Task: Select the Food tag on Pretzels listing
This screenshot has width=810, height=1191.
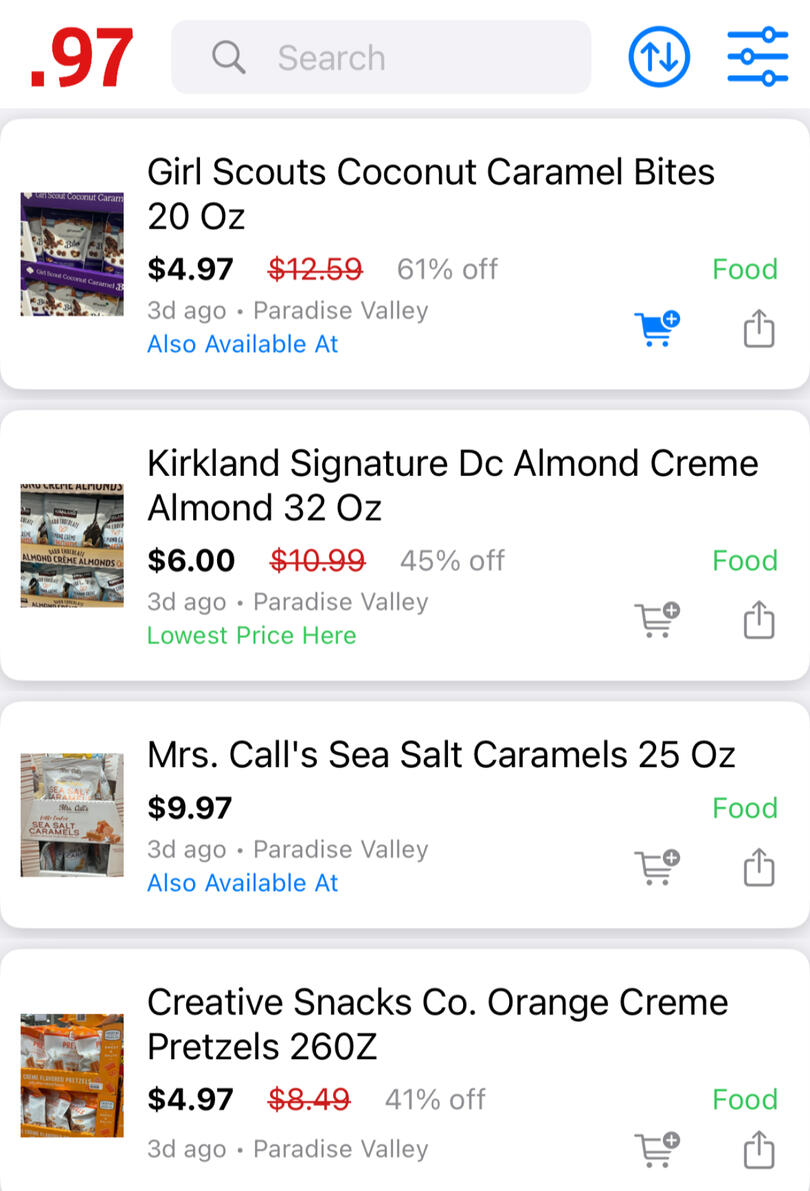Action: pyautogui.click(x=745, y=1099)
